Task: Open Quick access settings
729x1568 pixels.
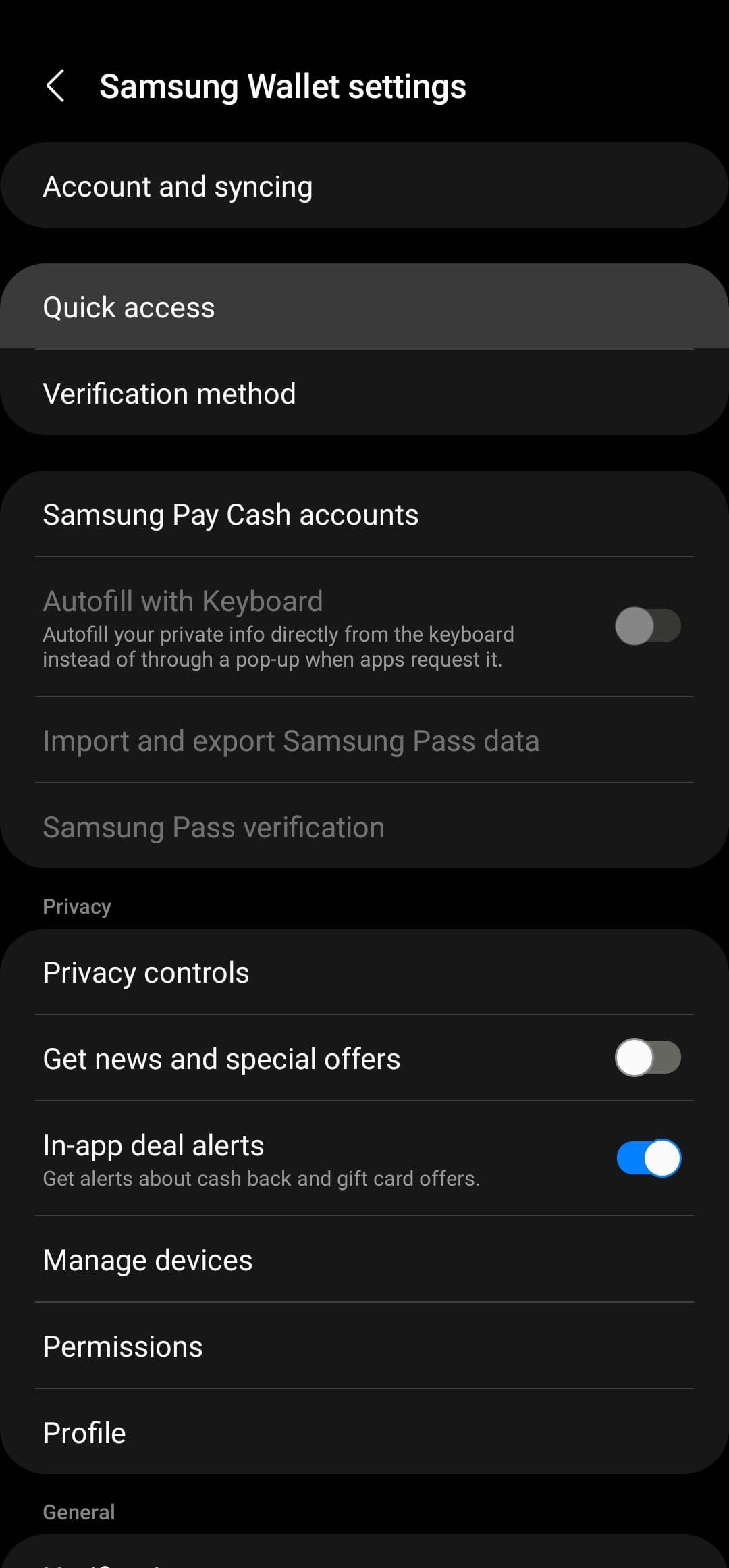Action: click(364, 307)
